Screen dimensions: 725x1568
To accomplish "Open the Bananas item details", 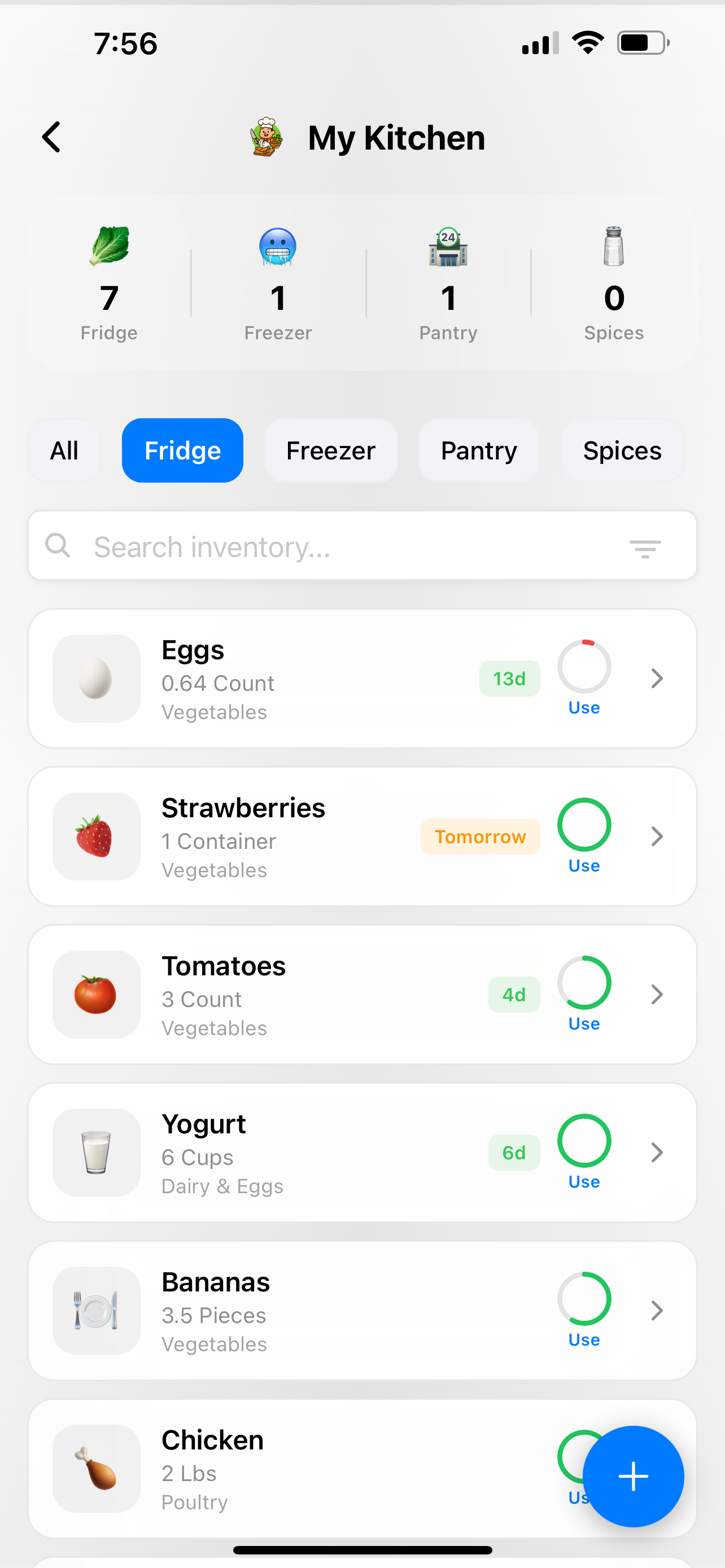I will [656, 1311].
